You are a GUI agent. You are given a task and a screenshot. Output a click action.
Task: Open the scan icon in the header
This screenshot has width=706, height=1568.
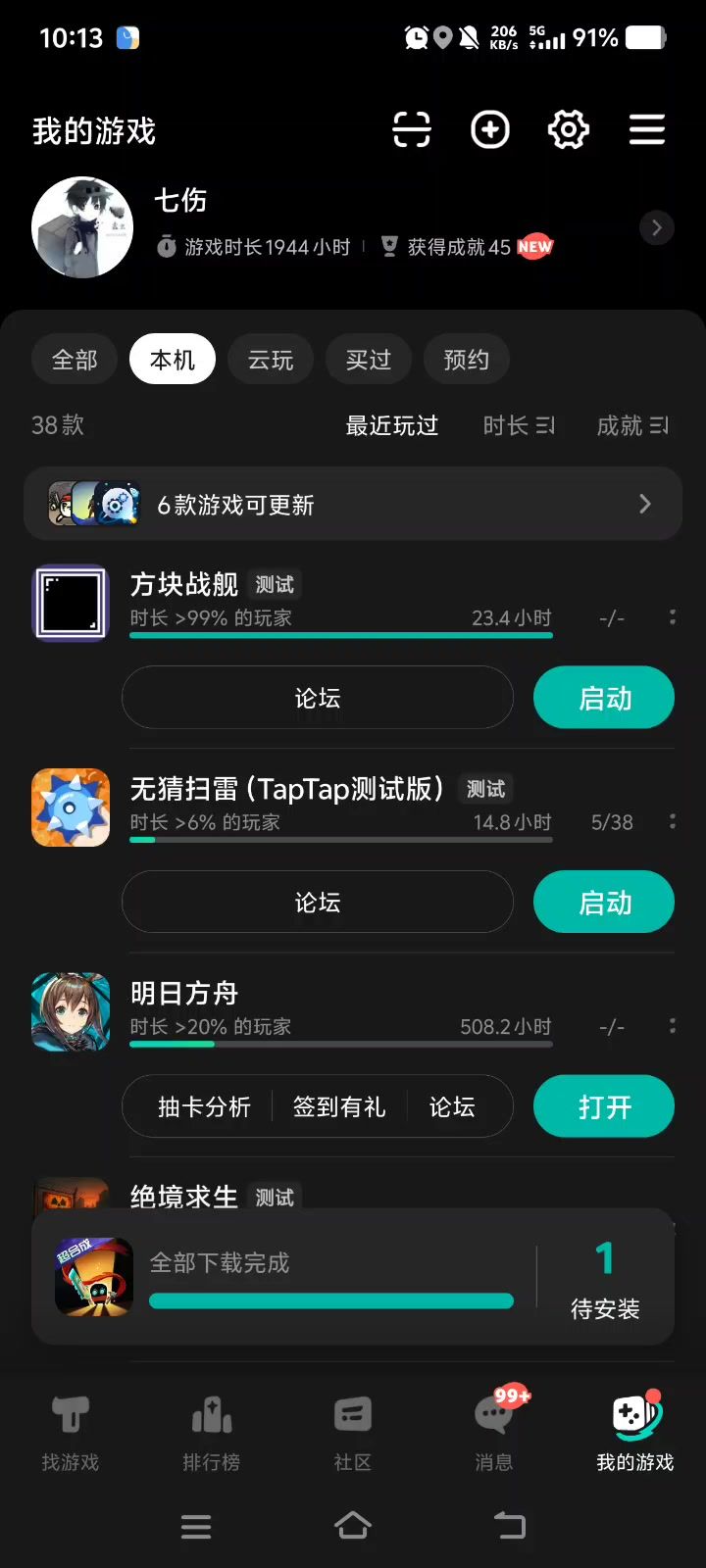[x=412, y=129]
